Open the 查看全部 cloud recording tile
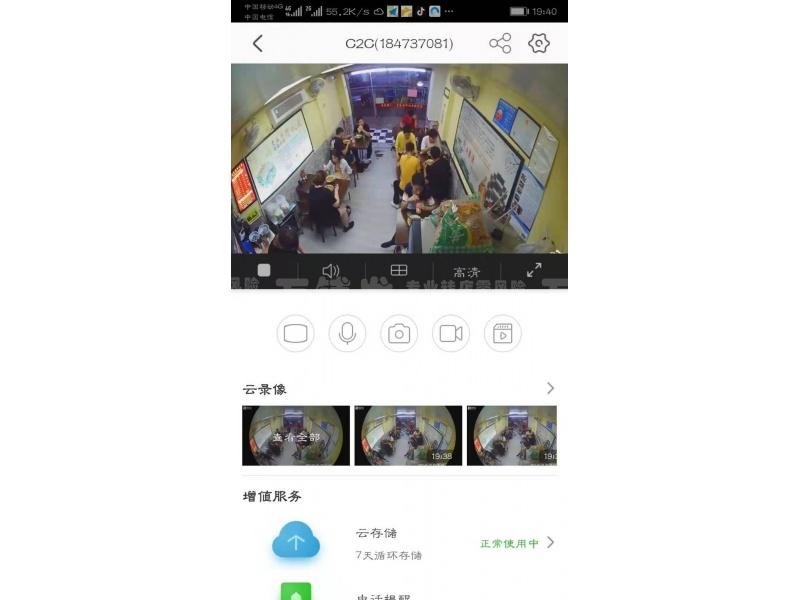Viewport: 800px width, 600px height. coord(296,436)
